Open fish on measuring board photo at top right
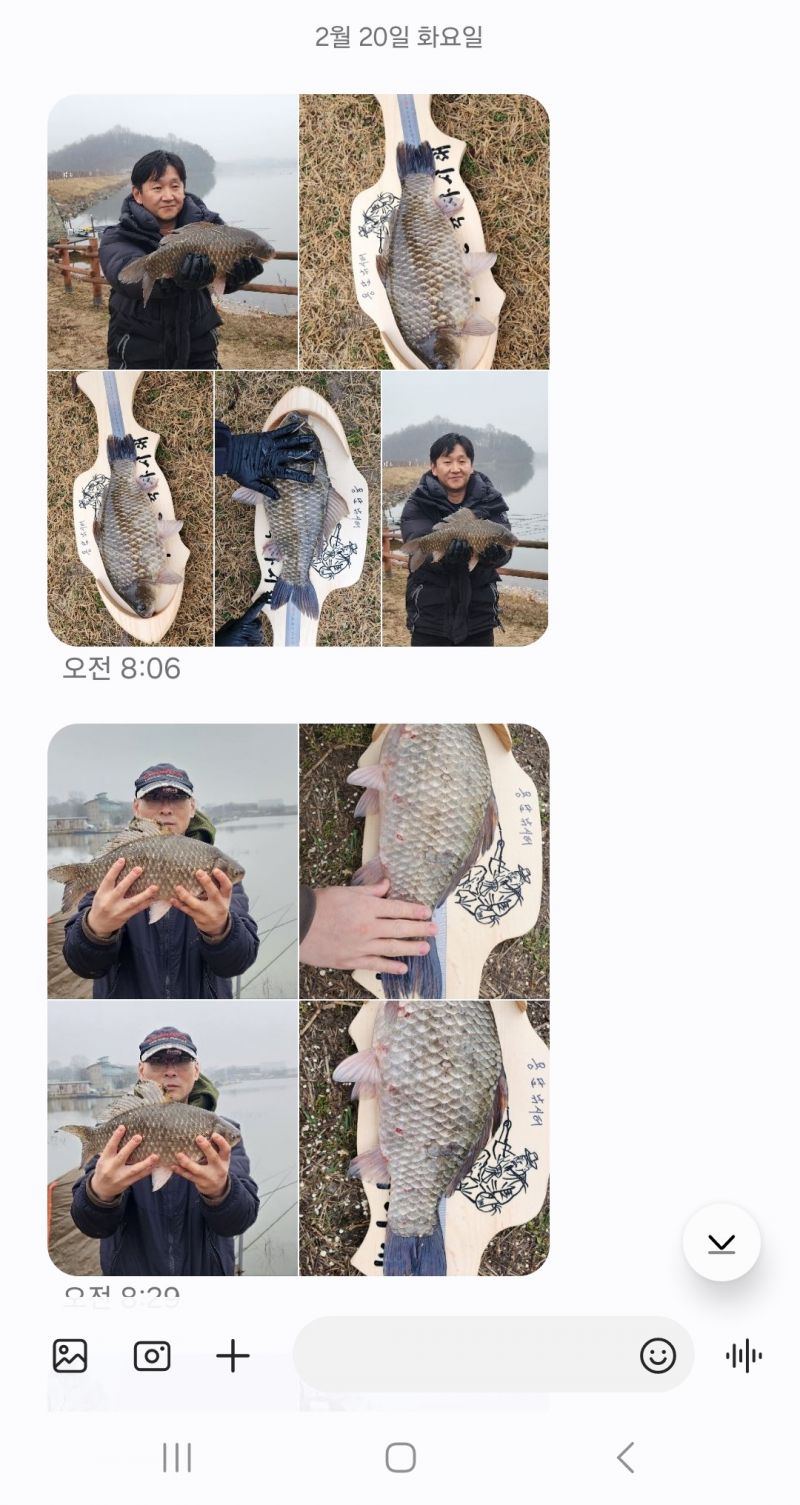 pyautogui.click(x=424, y=232)
